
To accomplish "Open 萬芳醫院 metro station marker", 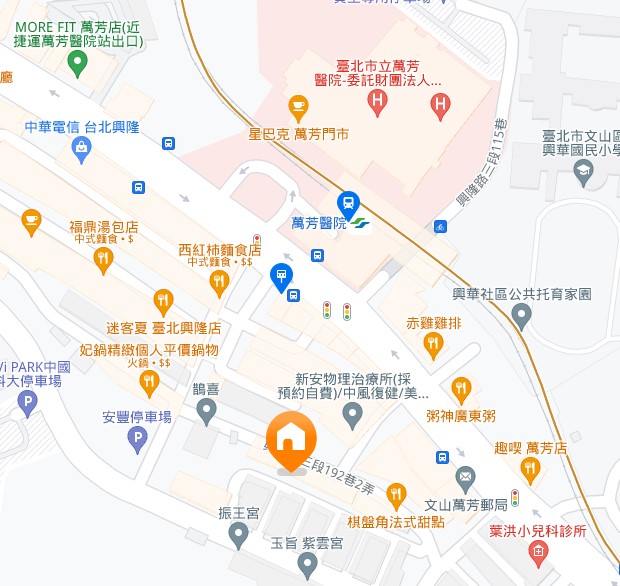I will point(348,202).
